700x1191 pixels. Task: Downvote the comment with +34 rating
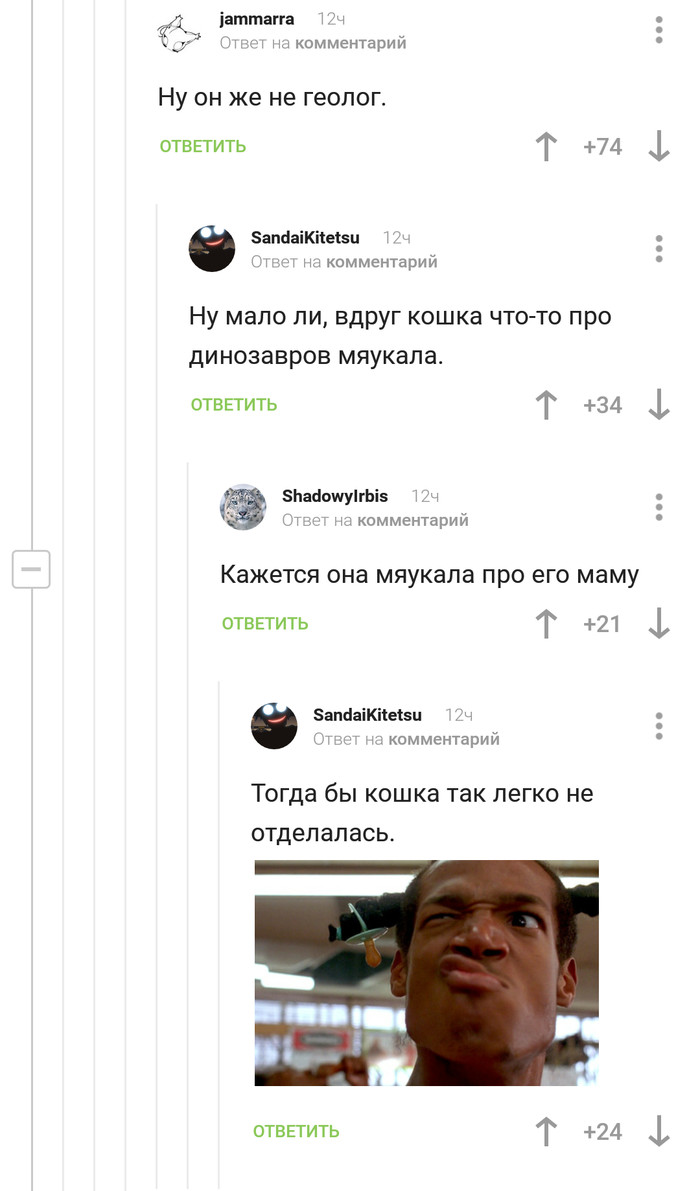click(659, 405)
